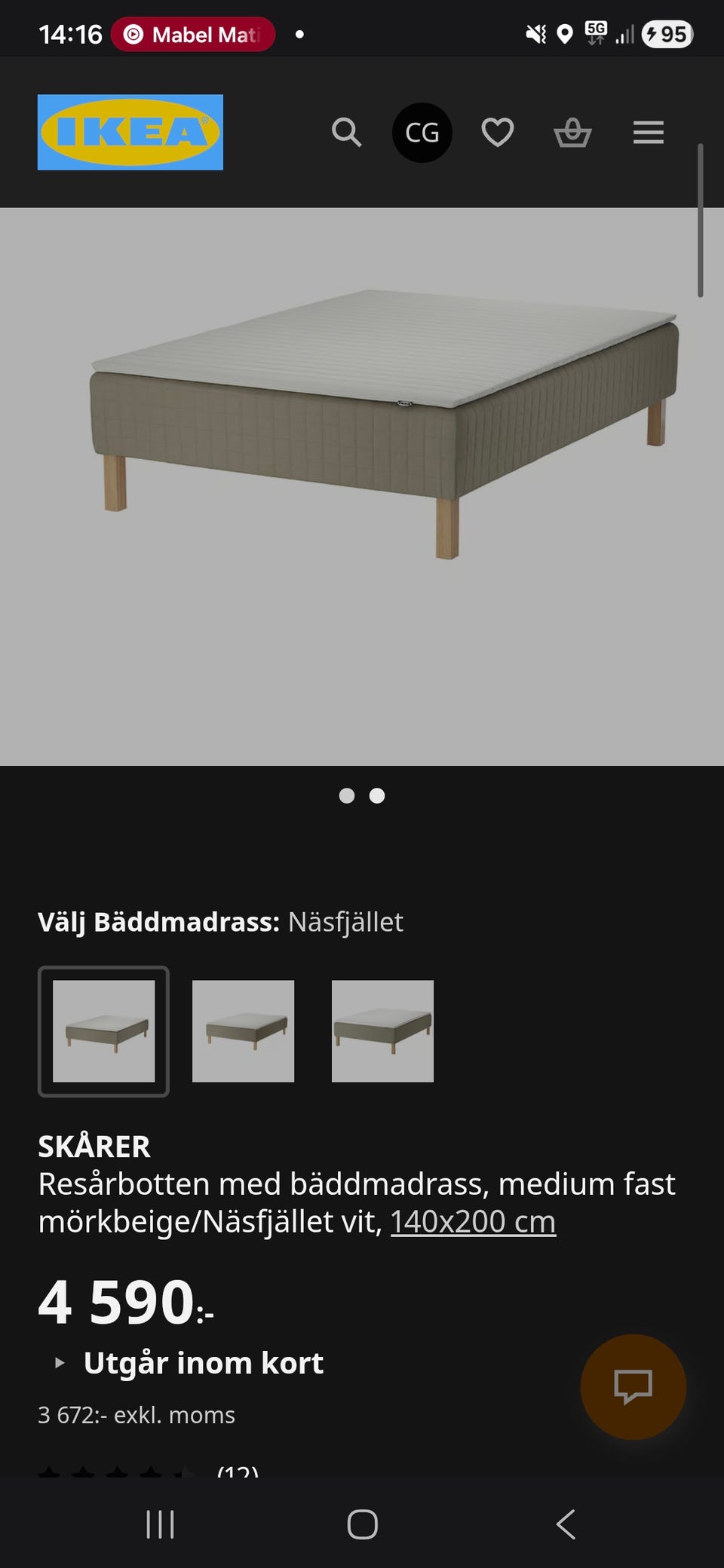
Task: Select the second bäddmadrass variant
Action: [243, 1031]
